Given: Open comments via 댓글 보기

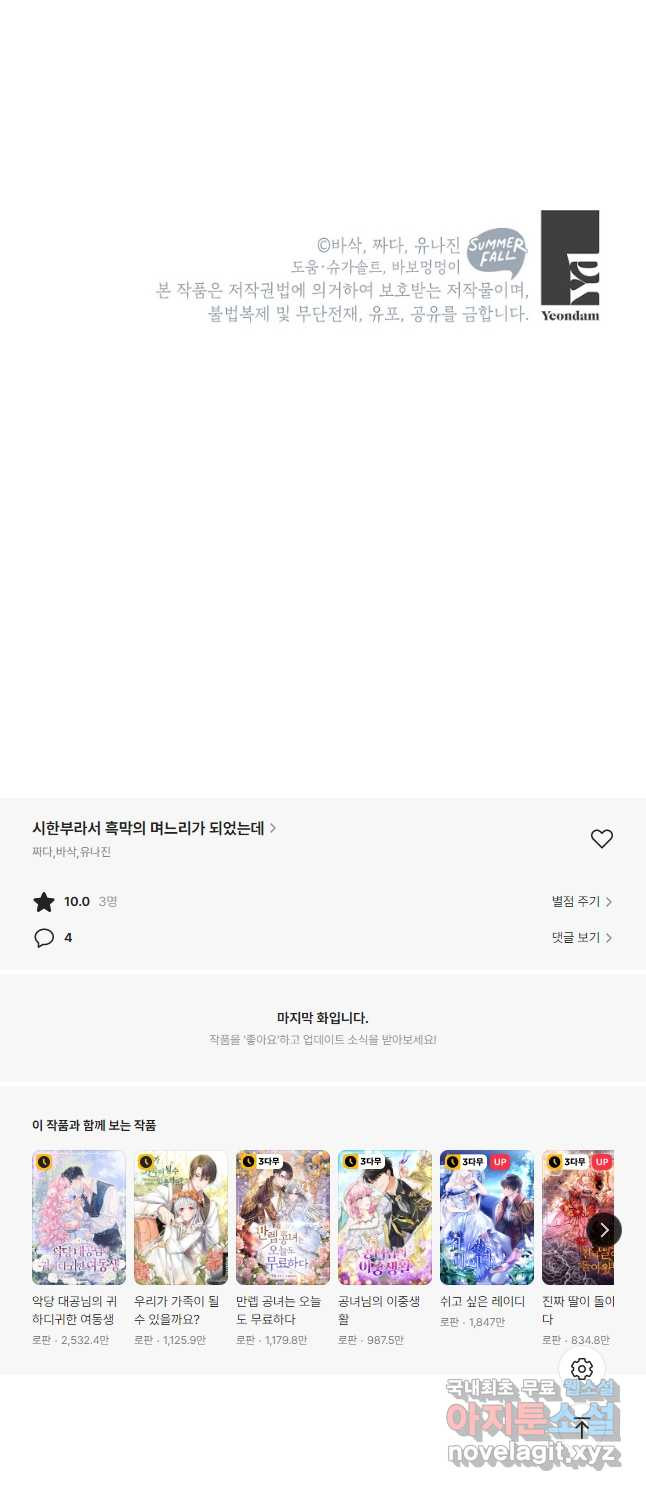Looking at the screenshot, I should [x=581, y=937].
